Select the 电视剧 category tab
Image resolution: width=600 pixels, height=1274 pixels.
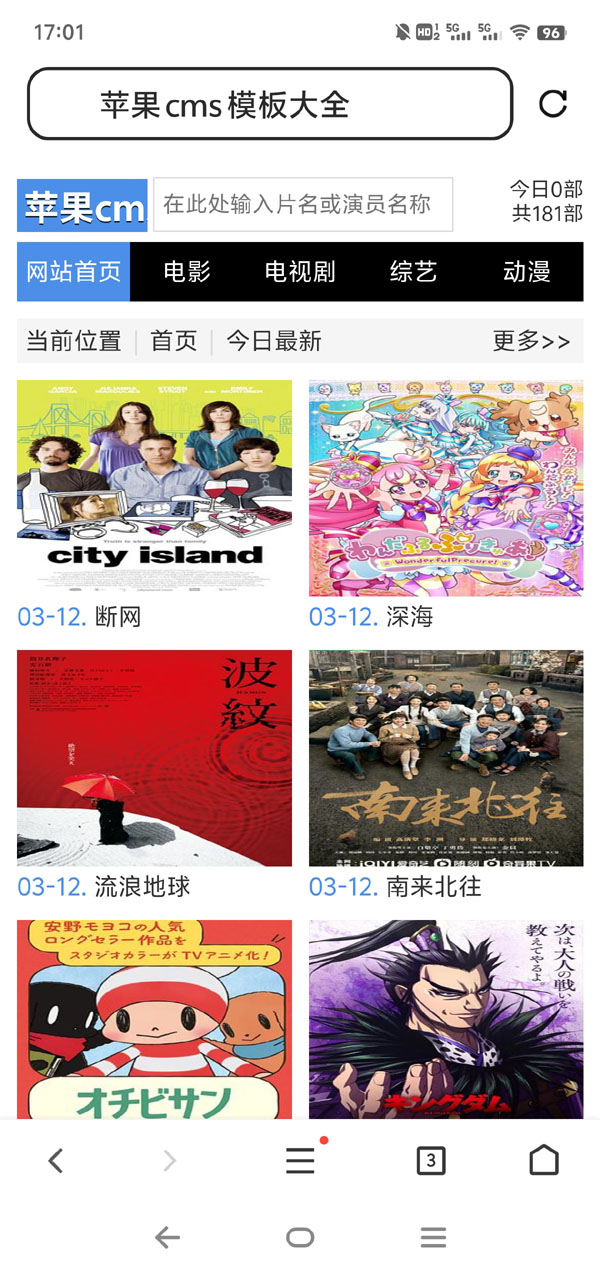coord(300,271)
